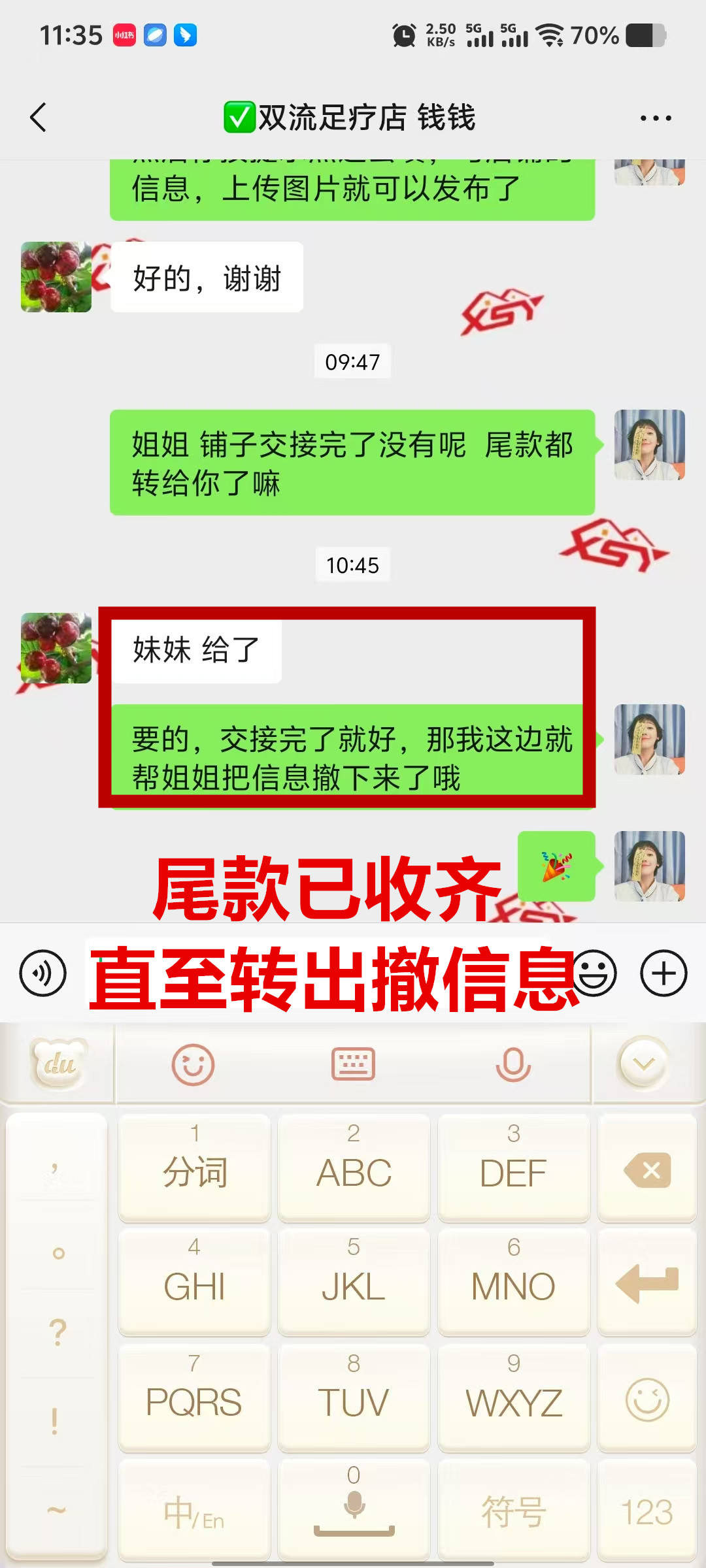Image resolution: width=706 pixels, height=1568 pixels.
Task: Open the keyboard layout switcher icon
Action: click(x=353, y=1064)
